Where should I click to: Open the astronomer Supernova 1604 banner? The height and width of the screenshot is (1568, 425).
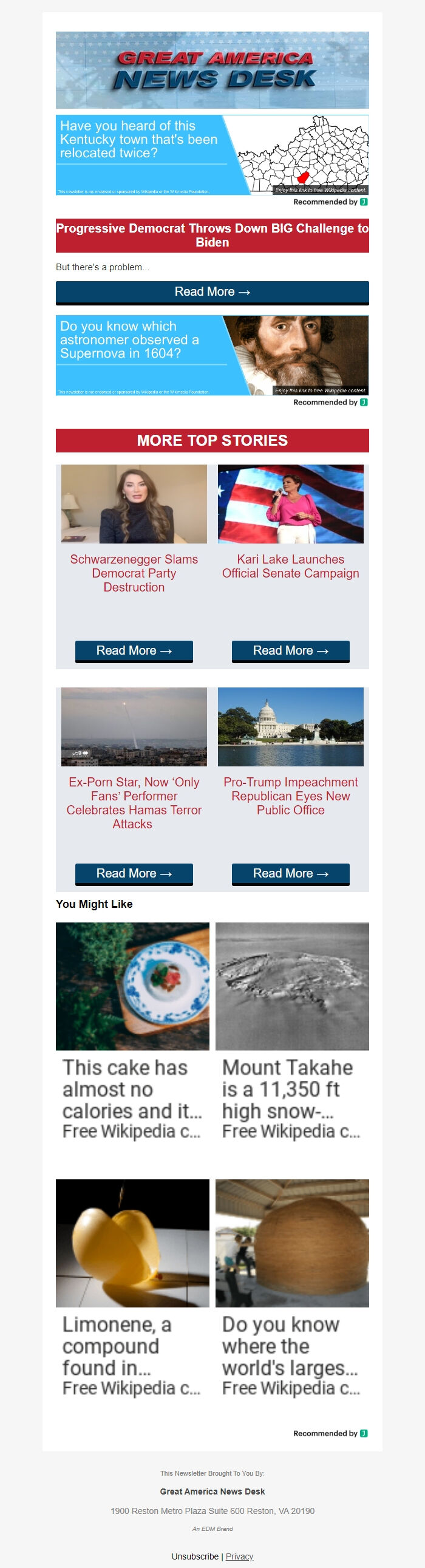(212, 355)
